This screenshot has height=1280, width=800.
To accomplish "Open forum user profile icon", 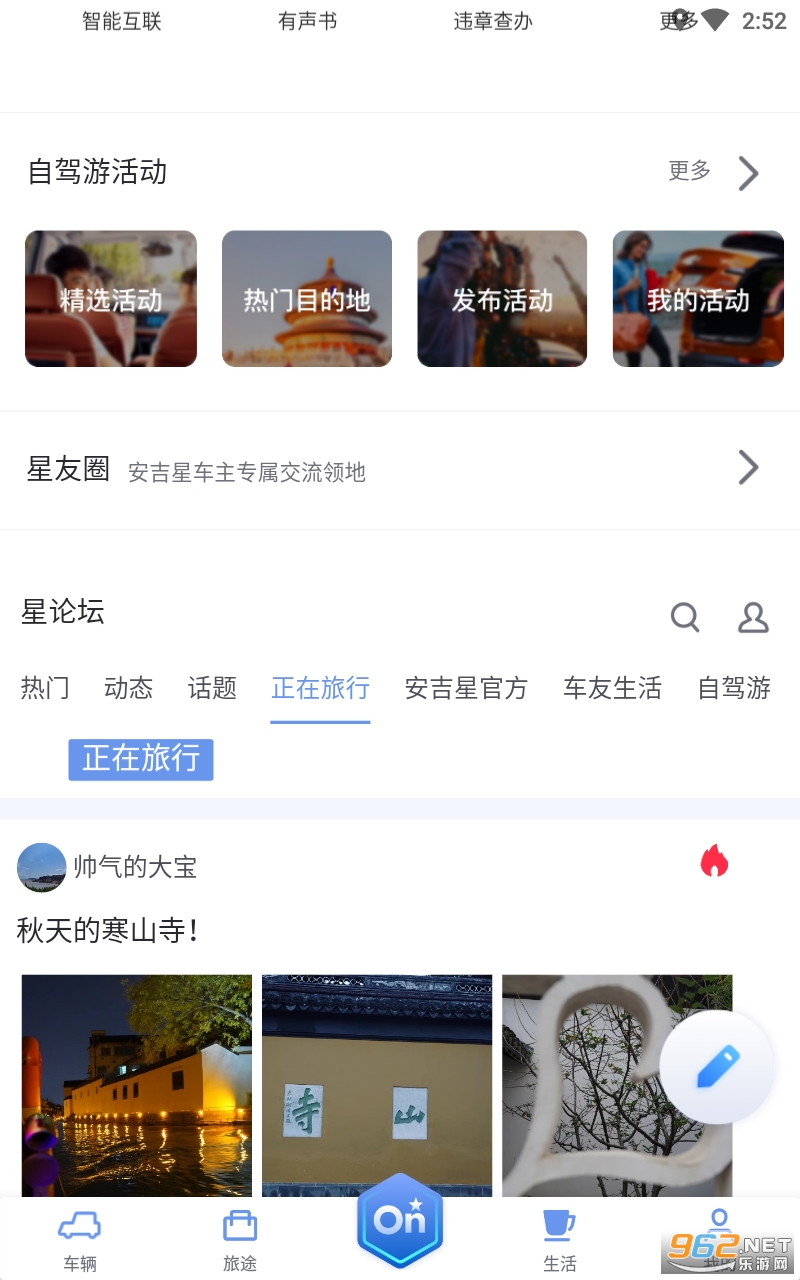I will pos(753,617).
